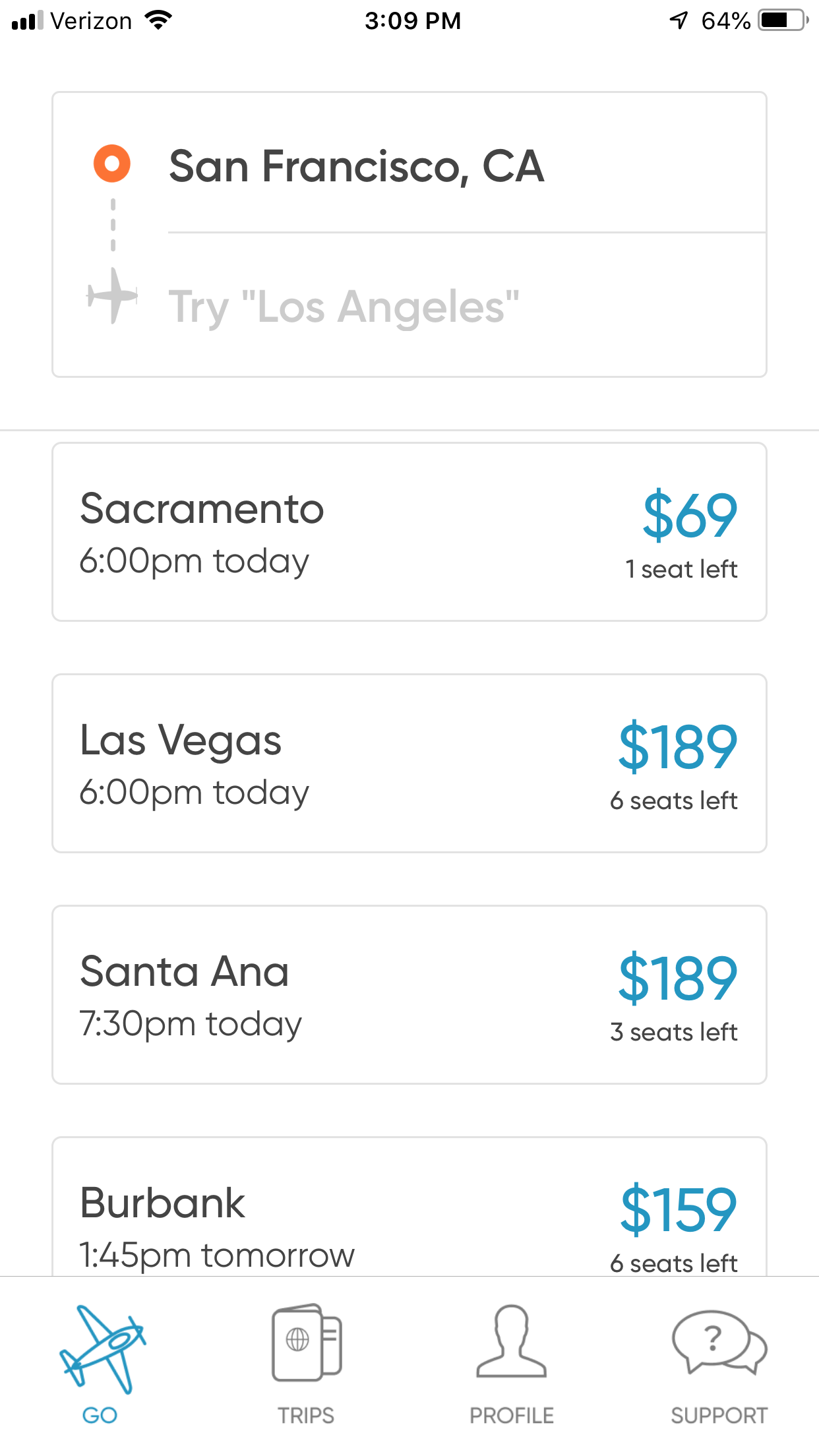Image resolution: width=819 pixels, height=1456 pixels.
Task: View the Santa Ana 7:30pm flight
Action: pos(409,994)
